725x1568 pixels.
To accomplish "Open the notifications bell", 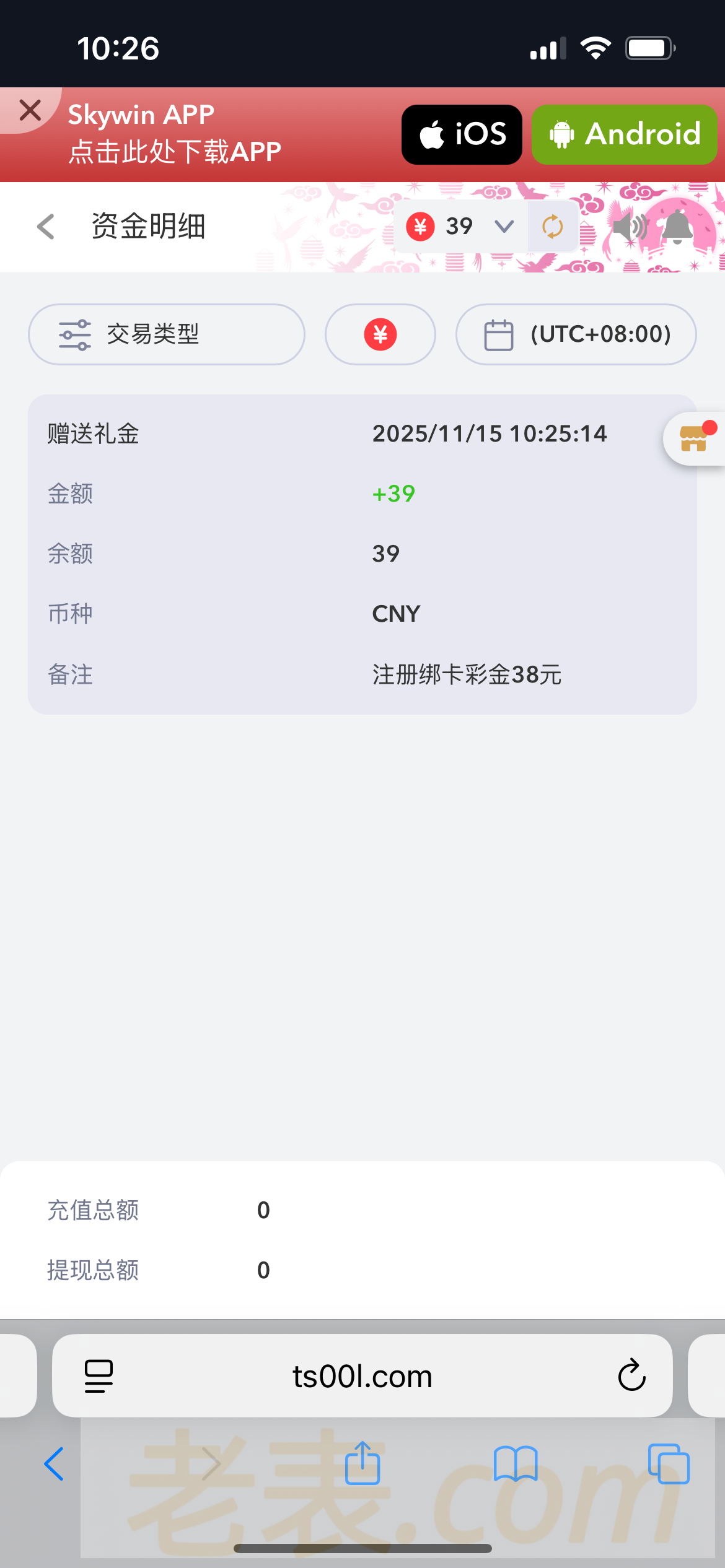I will 677,227.
